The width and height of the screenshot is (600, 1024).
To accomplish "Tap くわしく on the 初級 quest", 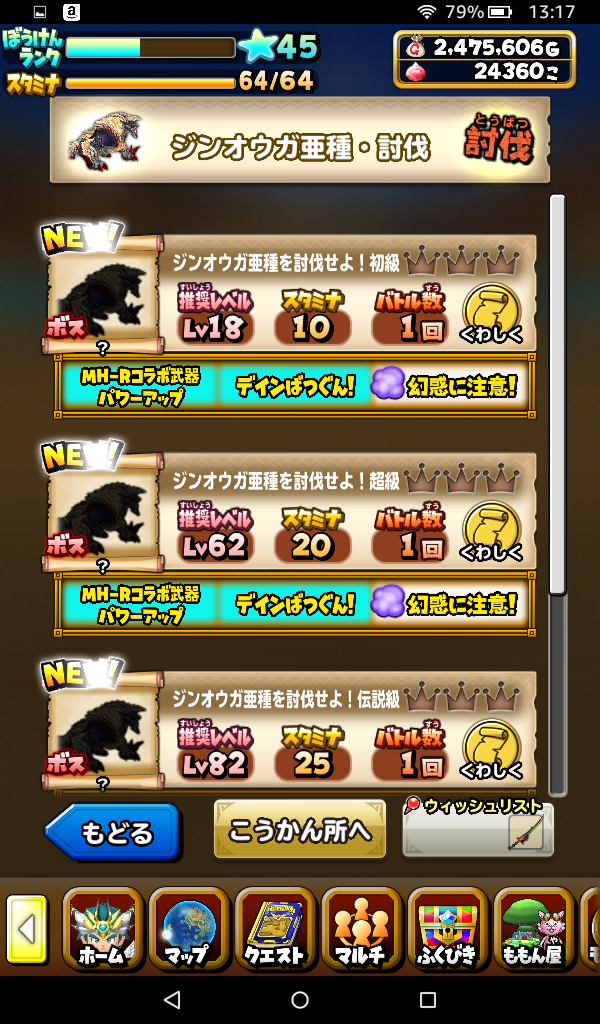I will point(492,313).
